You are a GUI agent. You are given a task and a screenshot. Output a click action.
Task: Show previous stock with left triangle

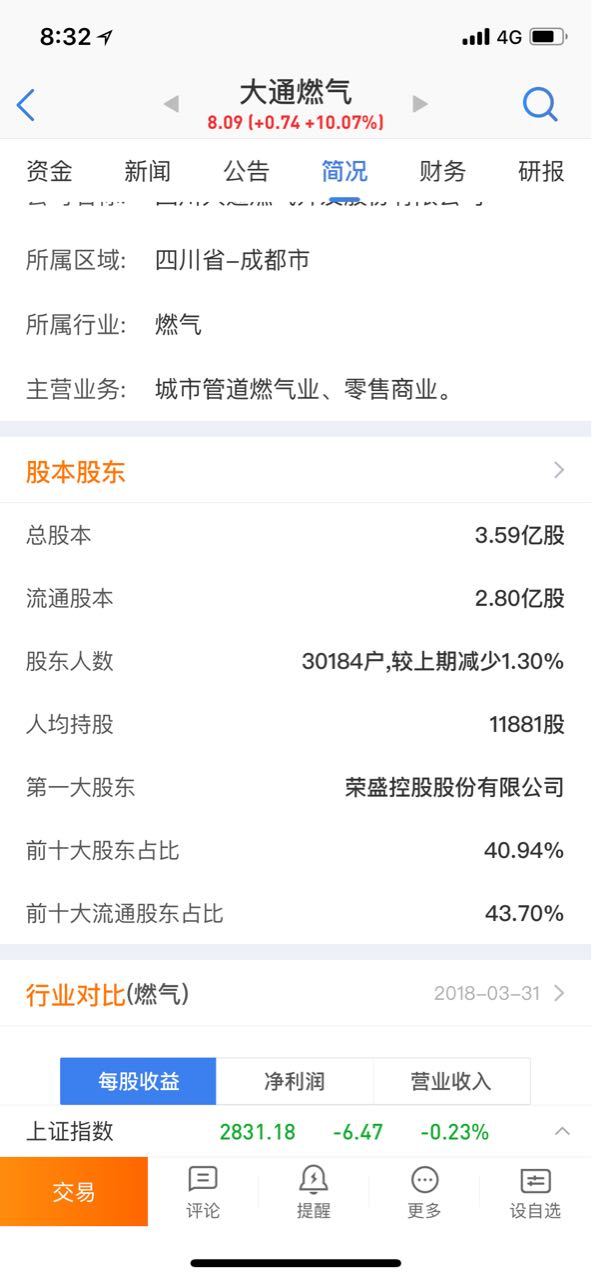pos(171,104)
